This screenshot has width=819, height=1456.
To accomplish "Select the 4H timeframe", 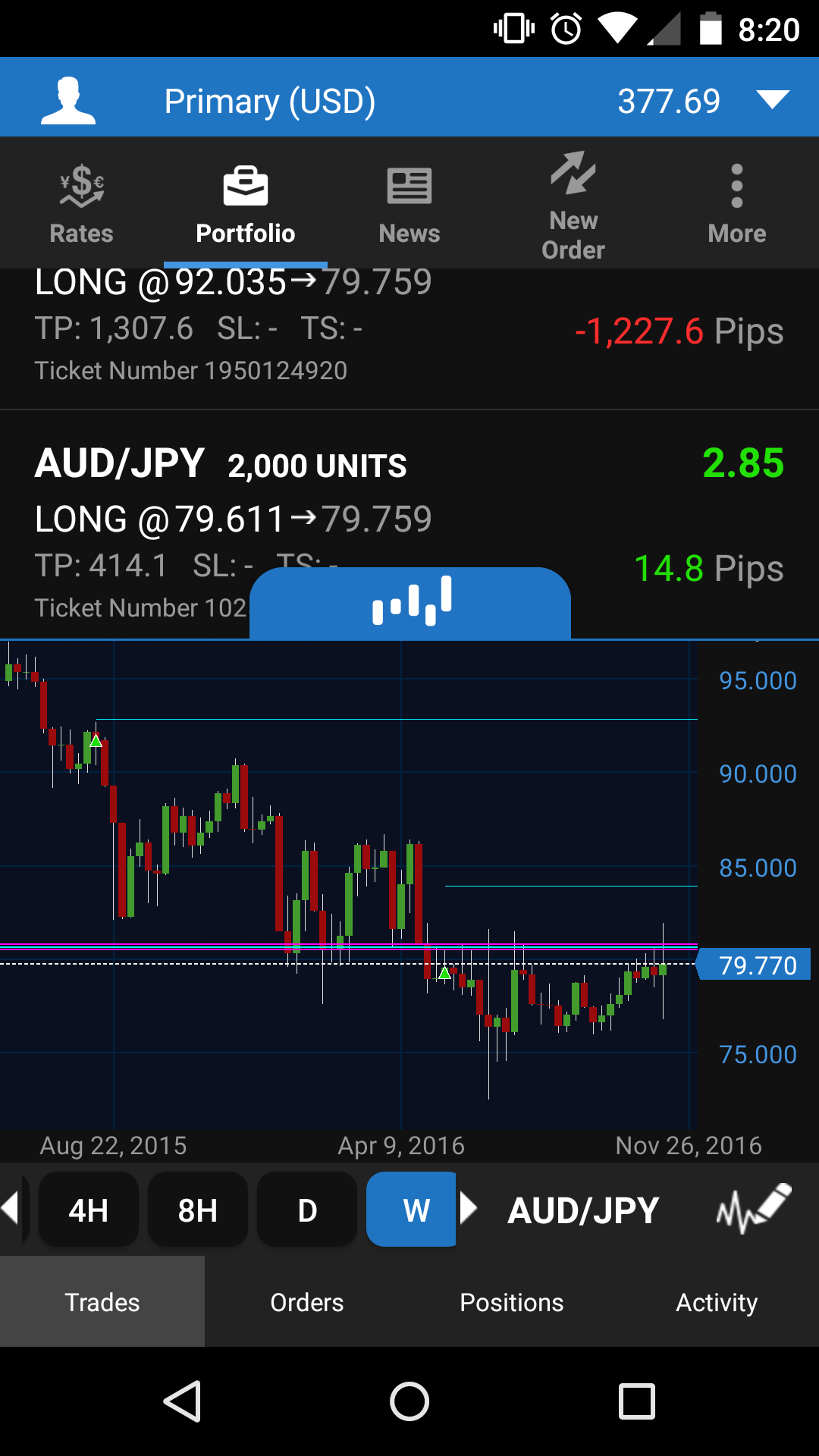I will point(88,1210).
